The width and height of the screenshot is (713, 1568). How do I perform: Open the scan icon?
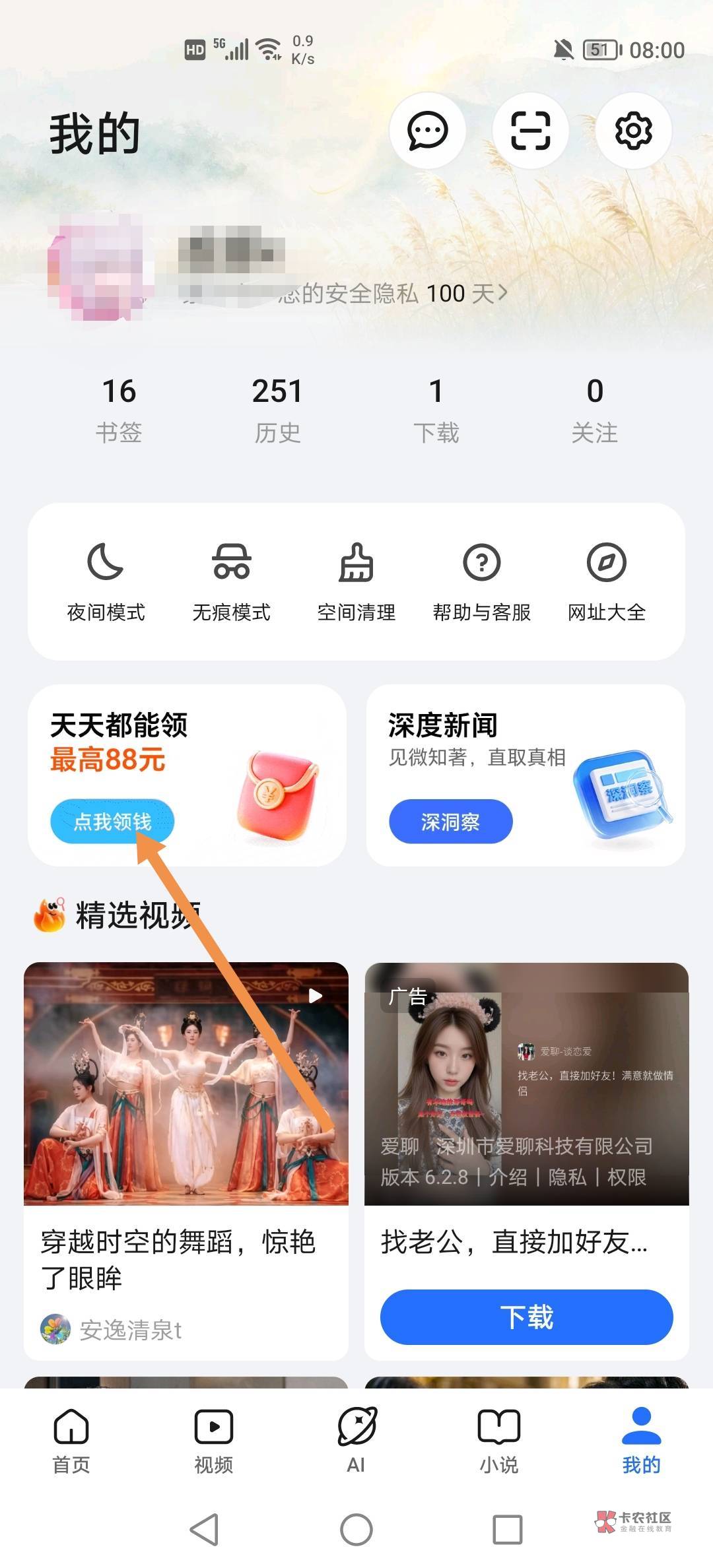pyautogui.click(x=531, y=131)
